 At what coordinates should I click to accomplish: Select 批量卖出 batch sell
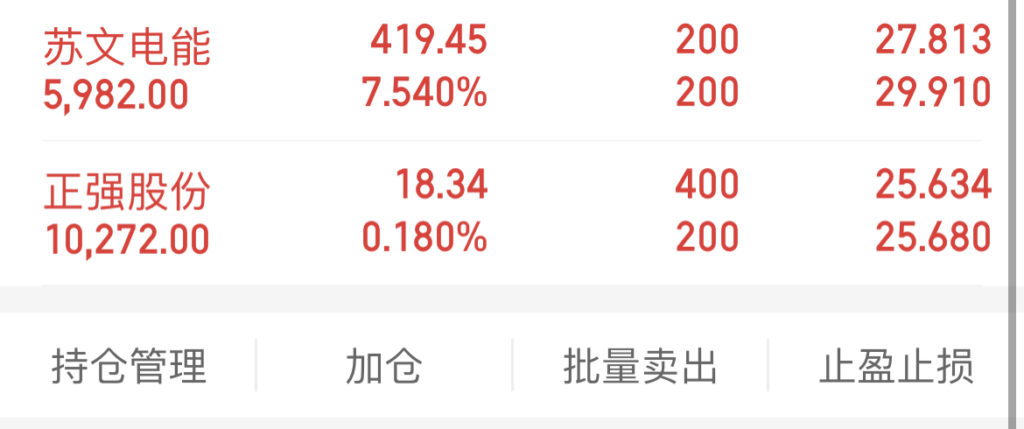(x=640, y=367)
